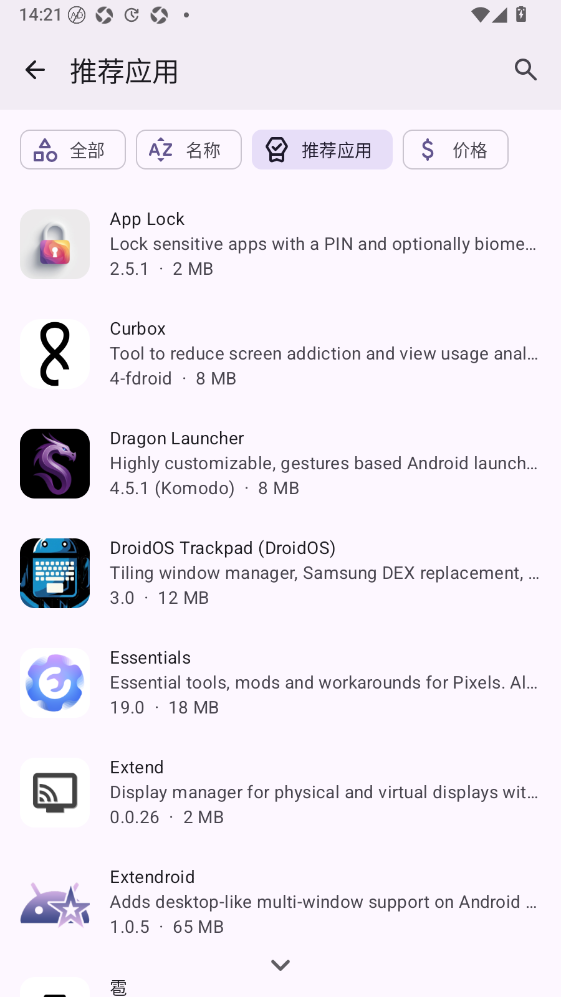Image resolution: width=561 pixels, height=997 pixels.
Task: View the Extend display manager app
Action: pyautogui.click(x=280, y=792)
